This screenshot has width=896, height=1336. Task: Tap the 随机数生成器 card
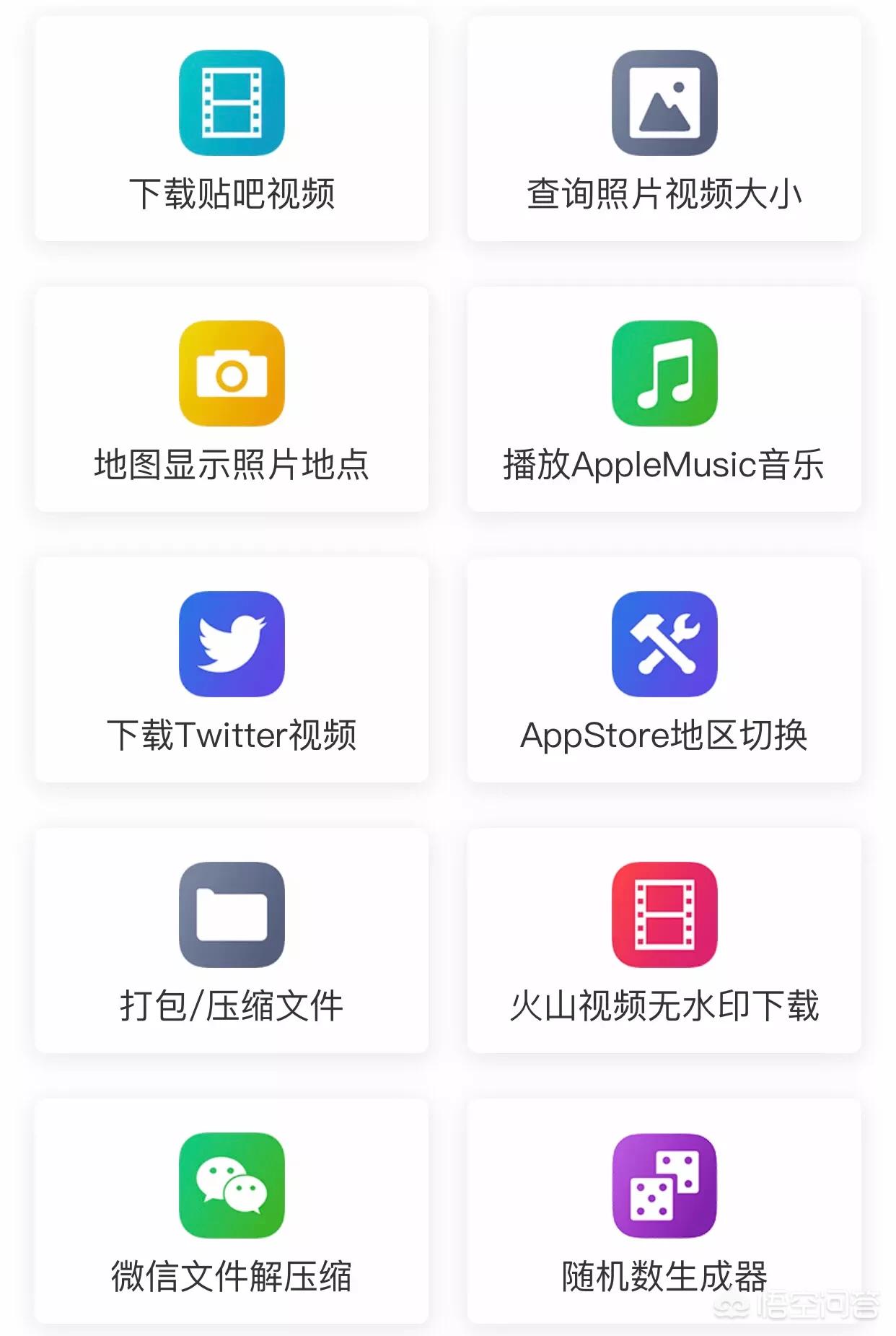pyautogui.click(x=664, y=1211)
